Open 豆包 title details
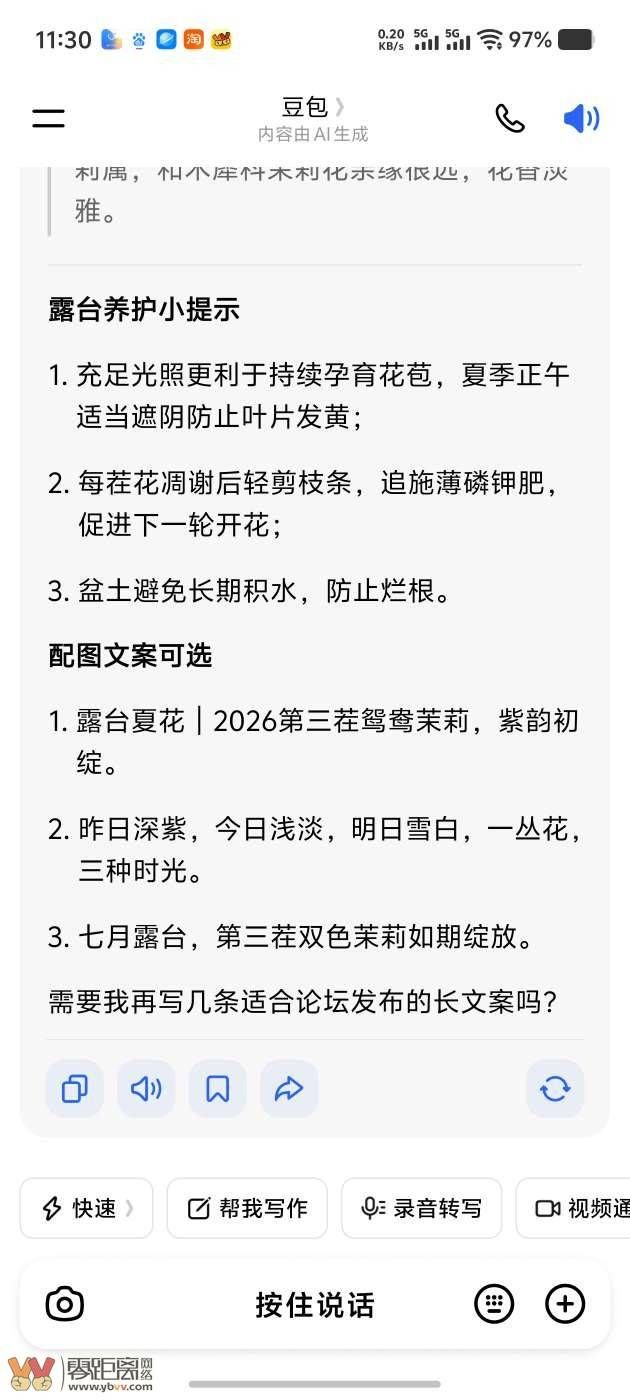Image resolution: width=630 pixels, height=1400 pixels. pos(313,107)
